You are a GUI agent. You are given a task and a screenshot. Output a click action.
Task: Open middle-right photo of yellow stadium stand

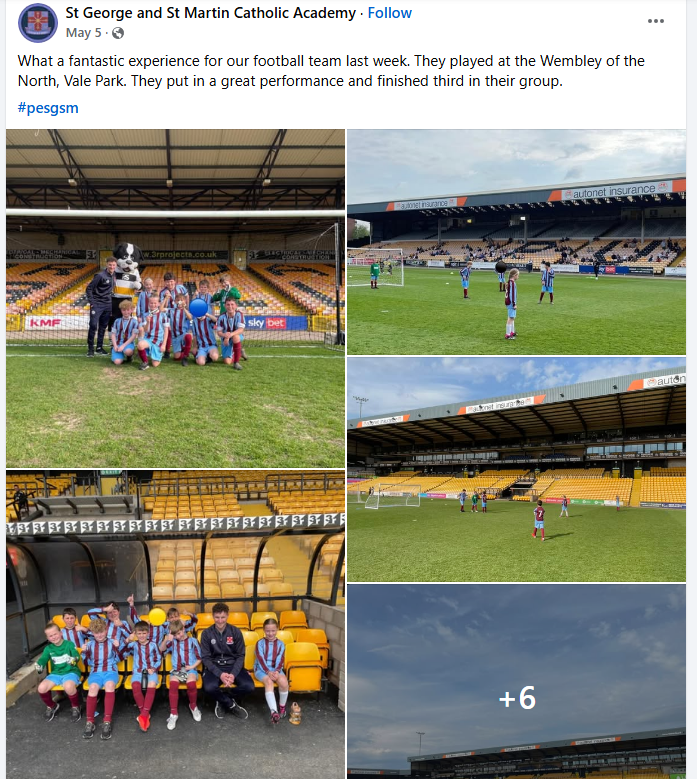coord(516,470)
